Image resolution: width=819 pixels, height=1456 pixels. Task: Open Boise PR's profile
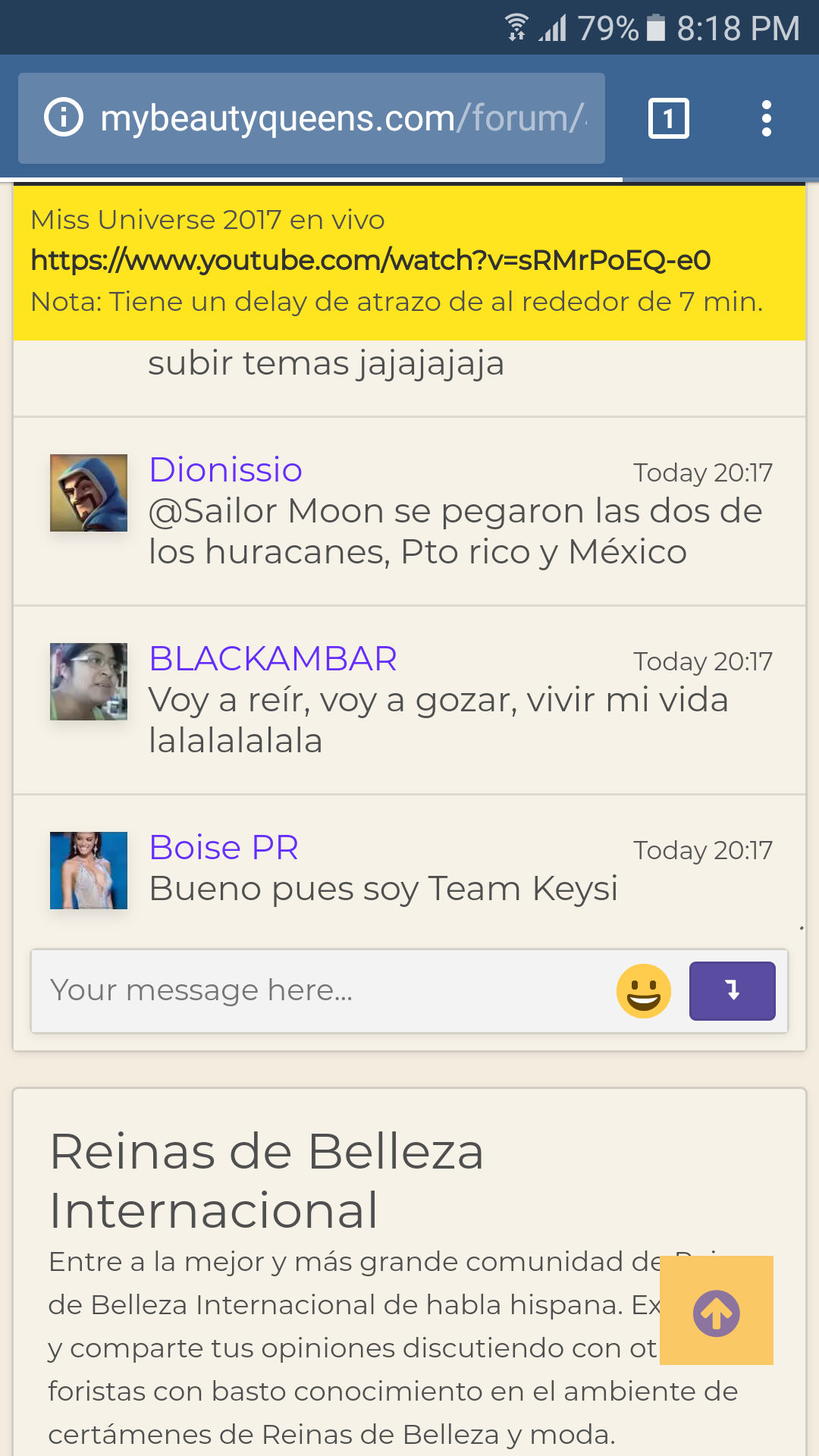[224, 848]
